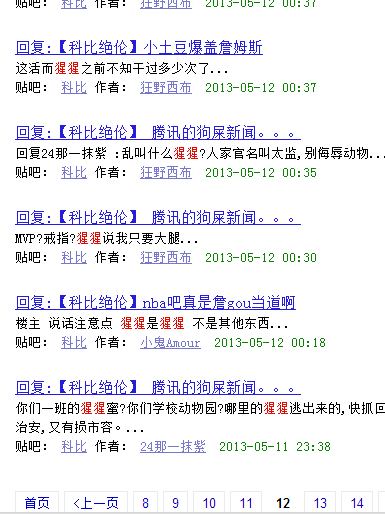This screenshot has width=385, height=514.
Task: Go to previous page 上一页
Action: tap(96, 503)
